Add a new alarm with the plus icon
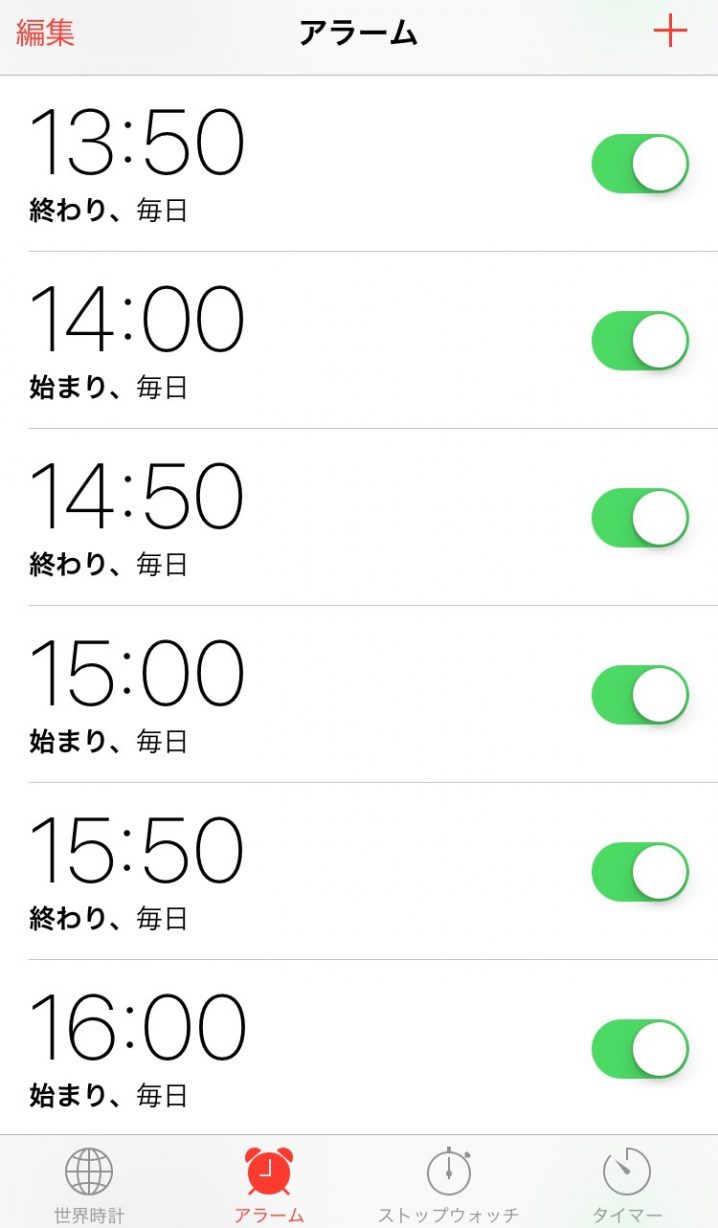The width and height of the screenshot is (718, 1228). 669,32
